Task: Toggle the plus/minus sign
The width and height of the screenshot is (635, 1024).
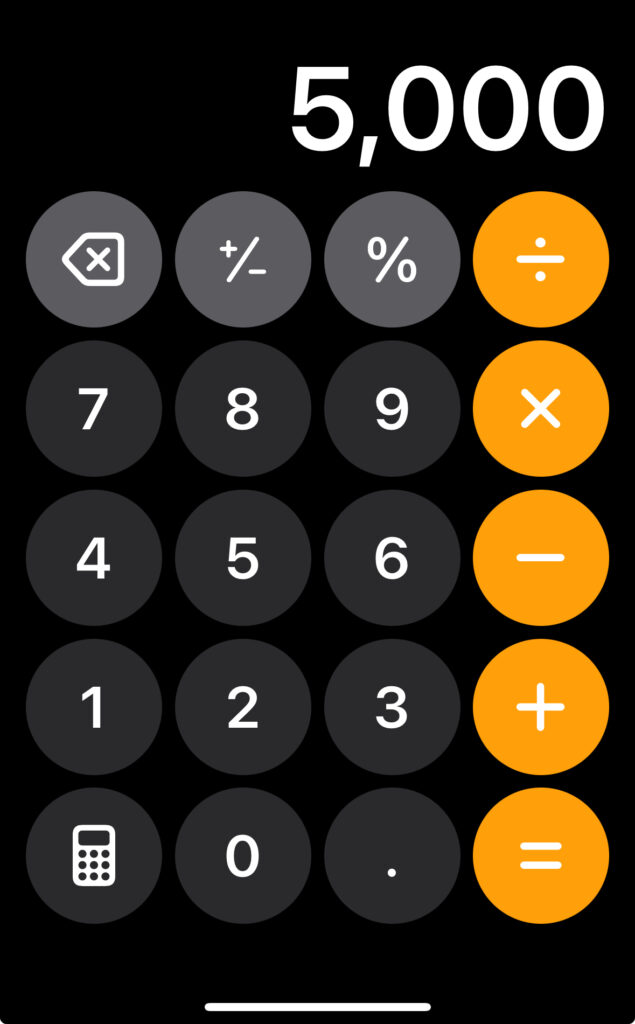Action: pos(243,259)
